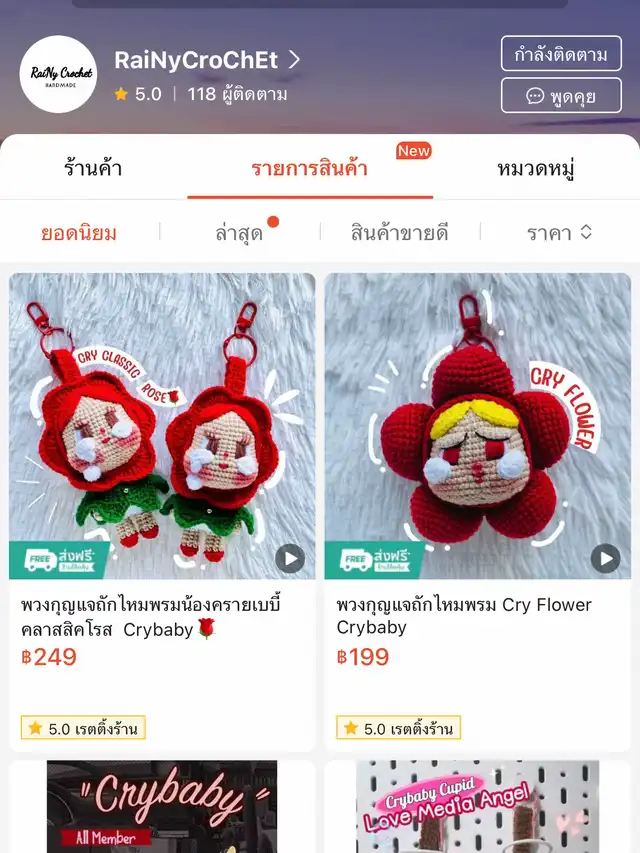Switch to the หมวดหมู่ tab
The image size is (640, 853).
pos(535,168)
